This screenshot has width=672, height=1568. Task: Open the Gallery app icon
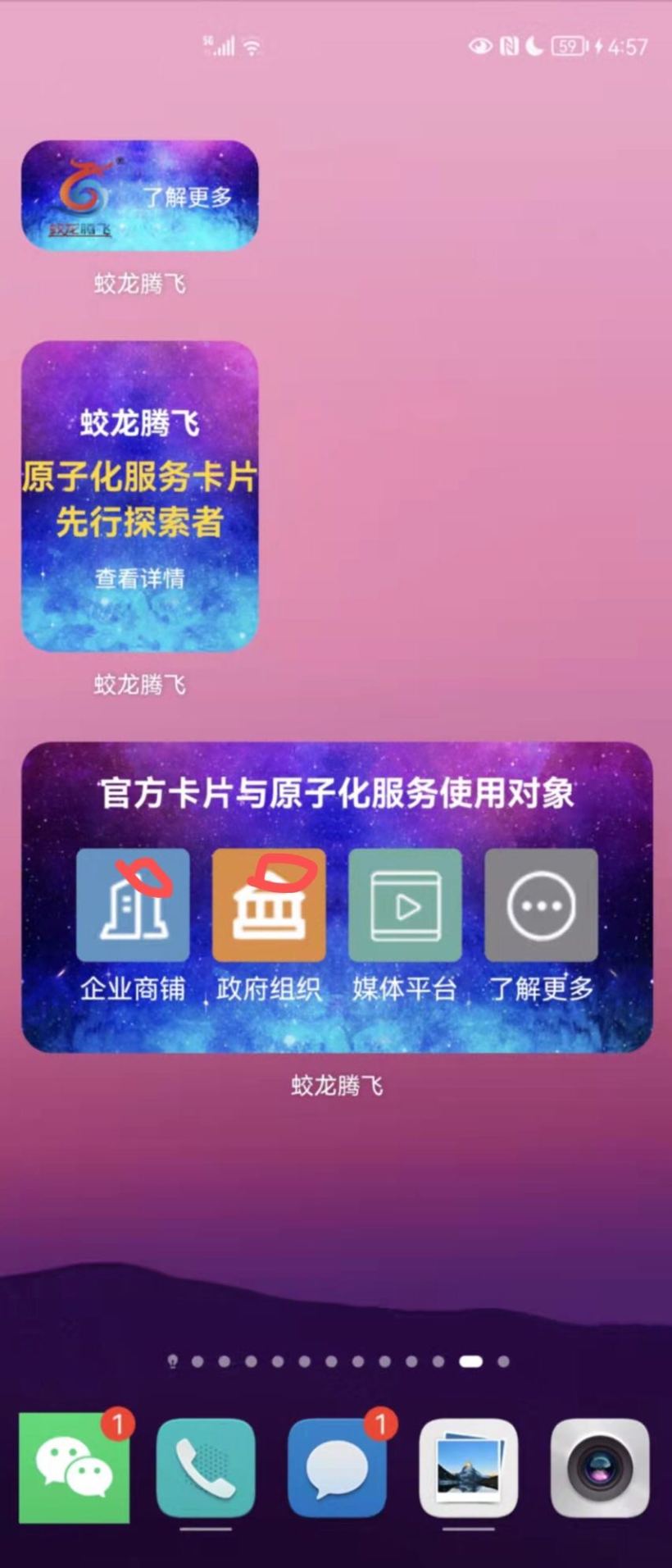point(468,1468)
